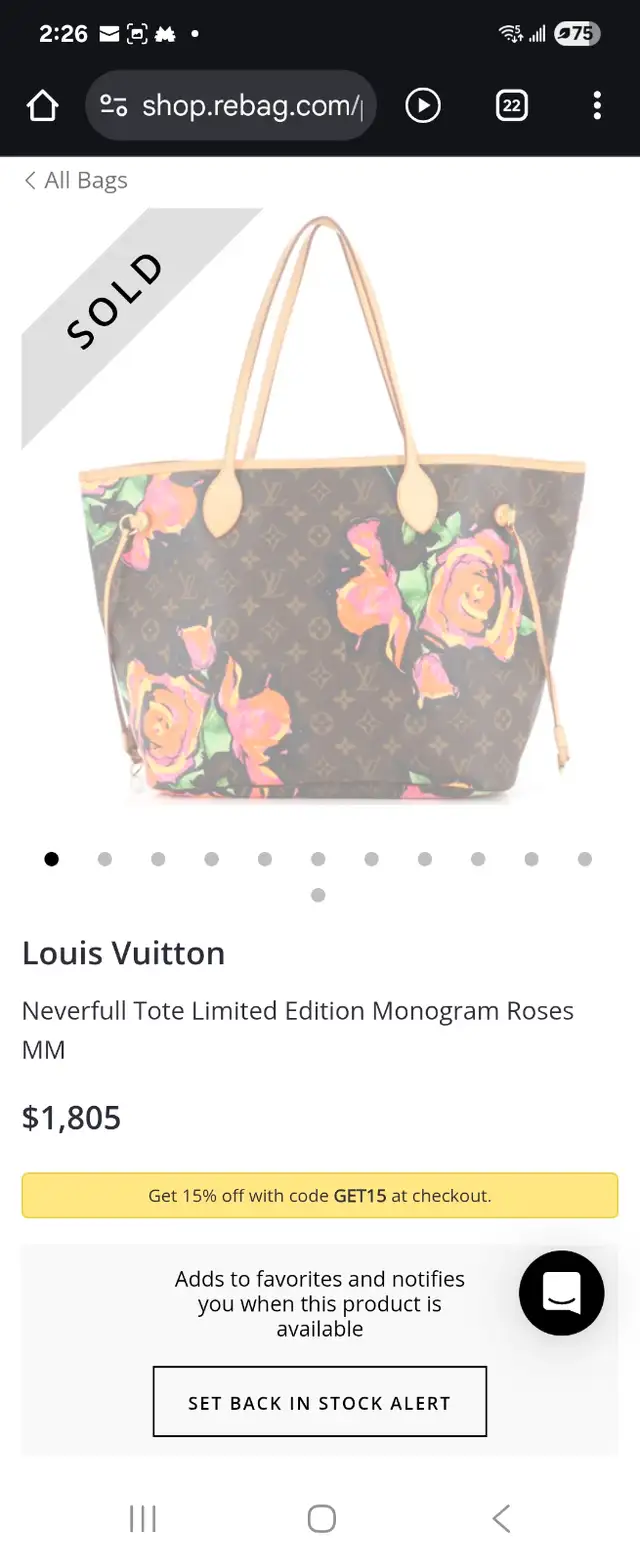
Task: Go to the browser home page
Action: click(42, 105)
